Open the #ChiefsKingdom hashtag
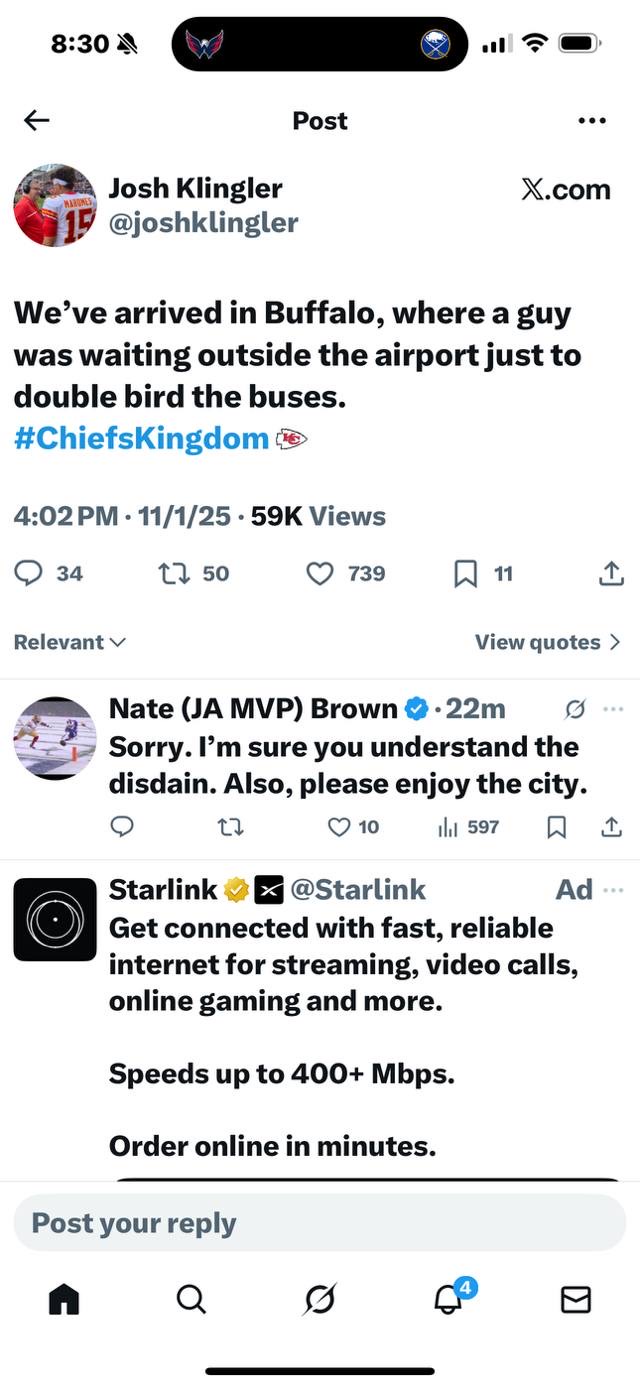 point(141,438)
